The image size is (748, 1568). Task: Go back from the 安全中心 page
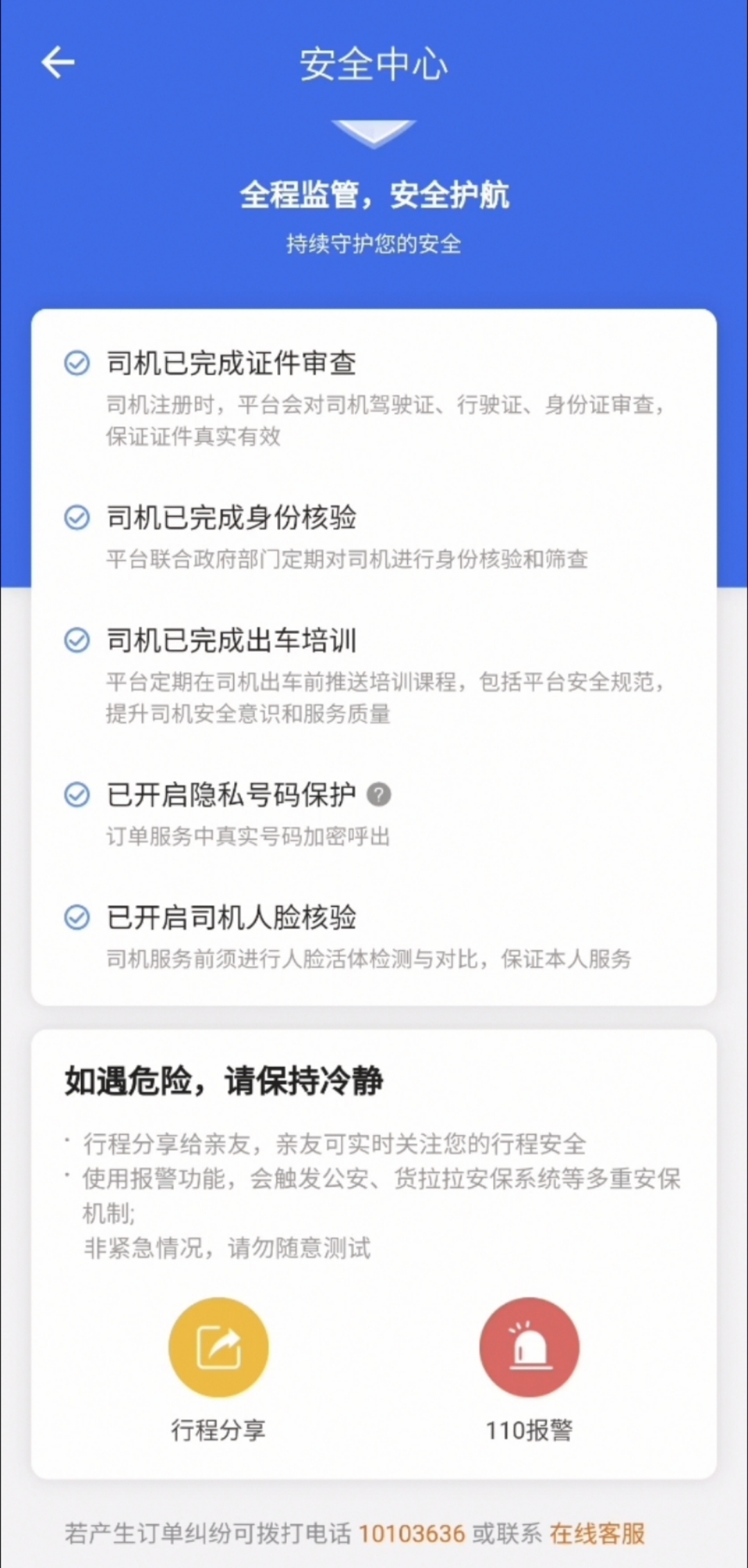(58, 63)
